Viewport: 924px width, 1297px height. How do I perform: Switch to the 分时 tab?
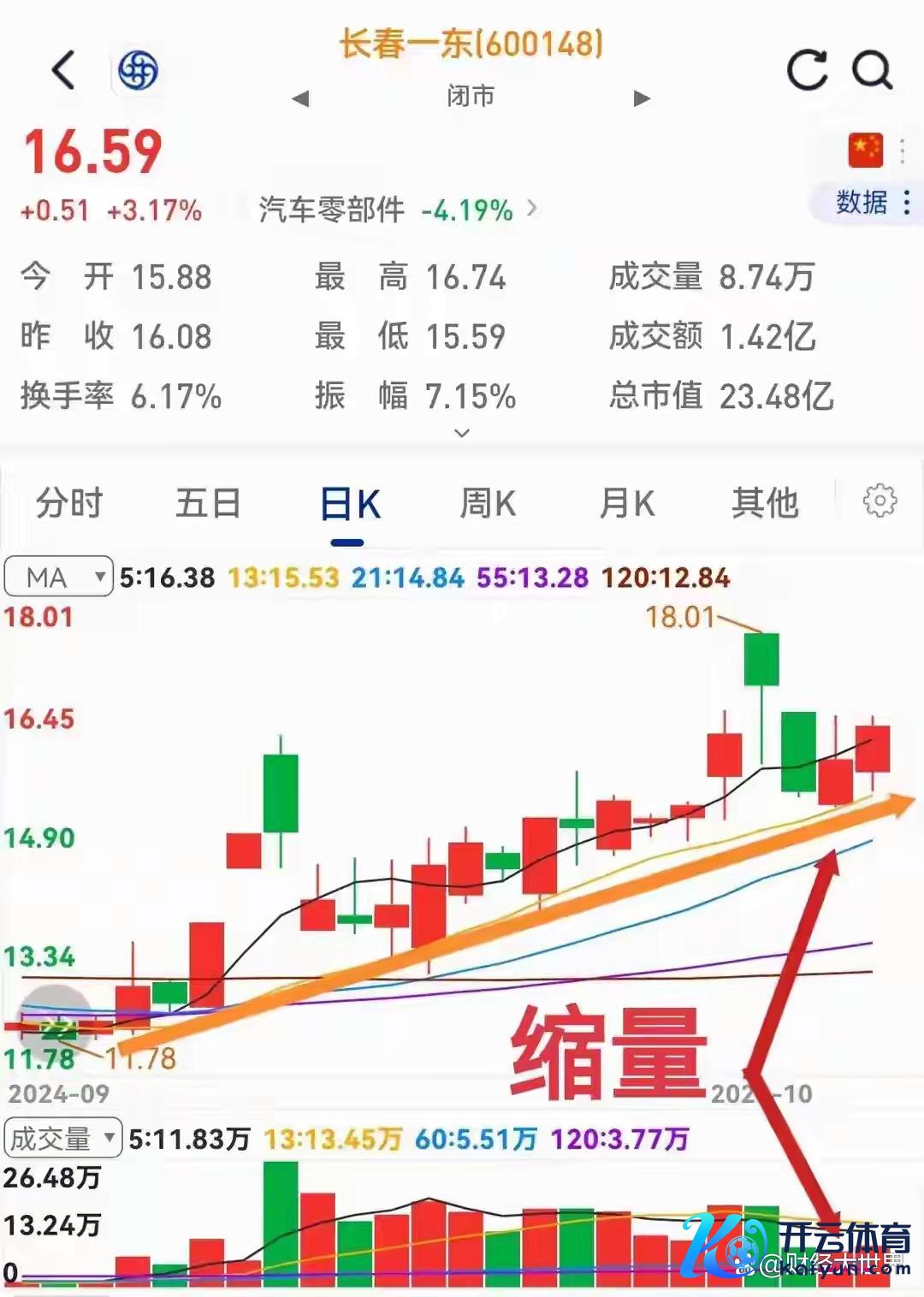coord(69,503)
